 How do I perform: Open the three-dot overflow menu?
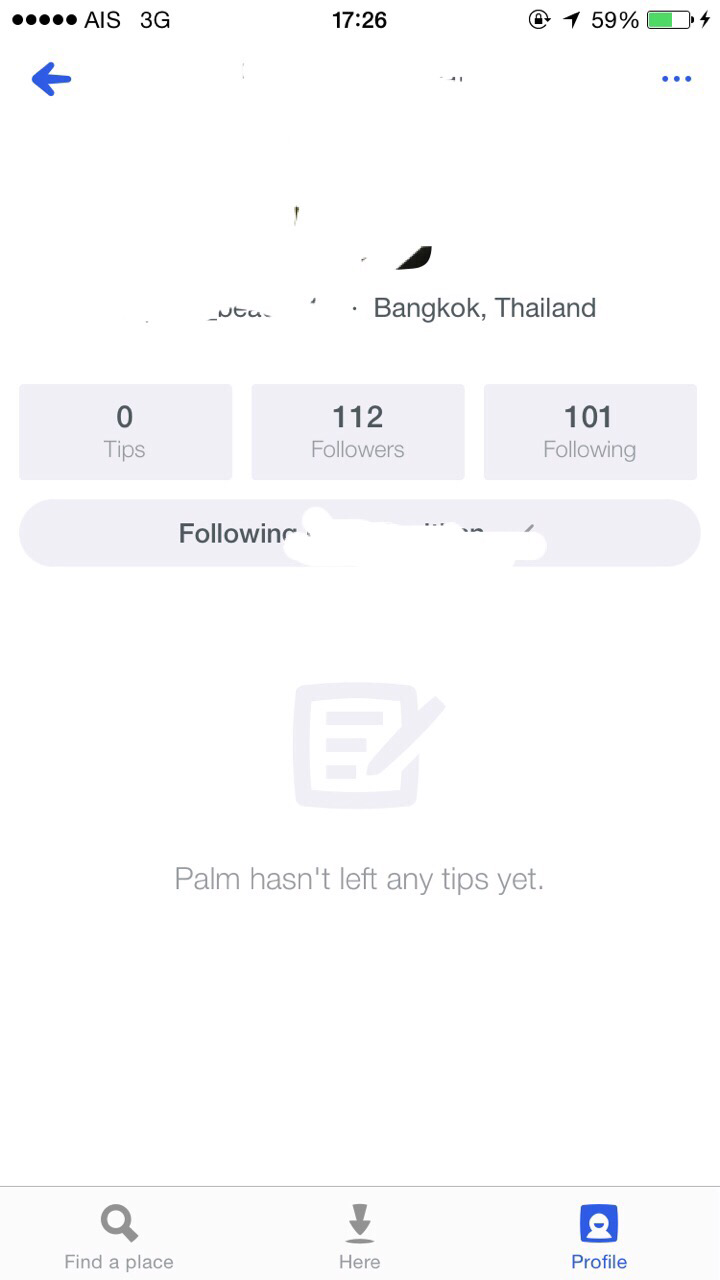[676, 80]
